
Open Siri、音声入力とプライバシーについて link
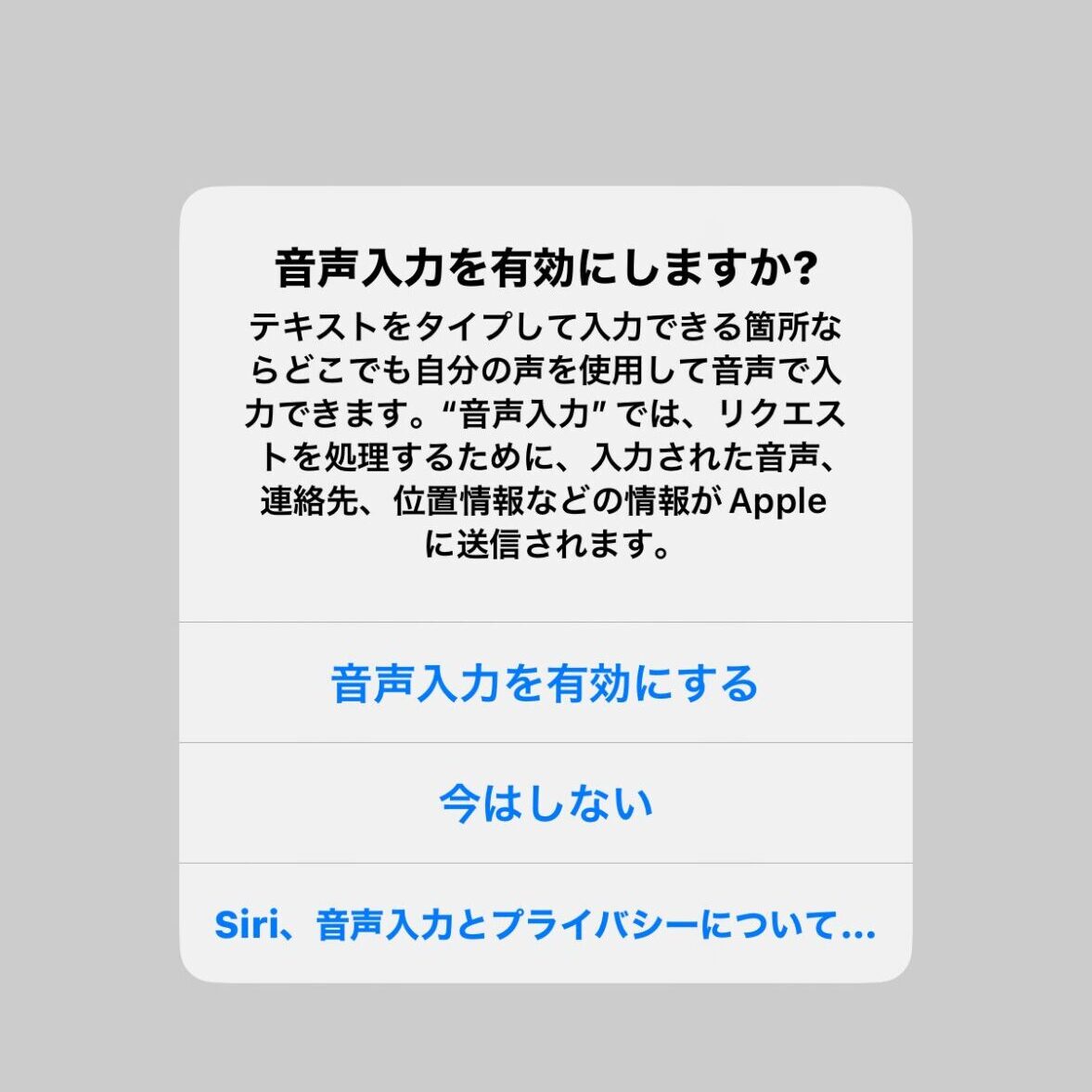coord(546,925)
